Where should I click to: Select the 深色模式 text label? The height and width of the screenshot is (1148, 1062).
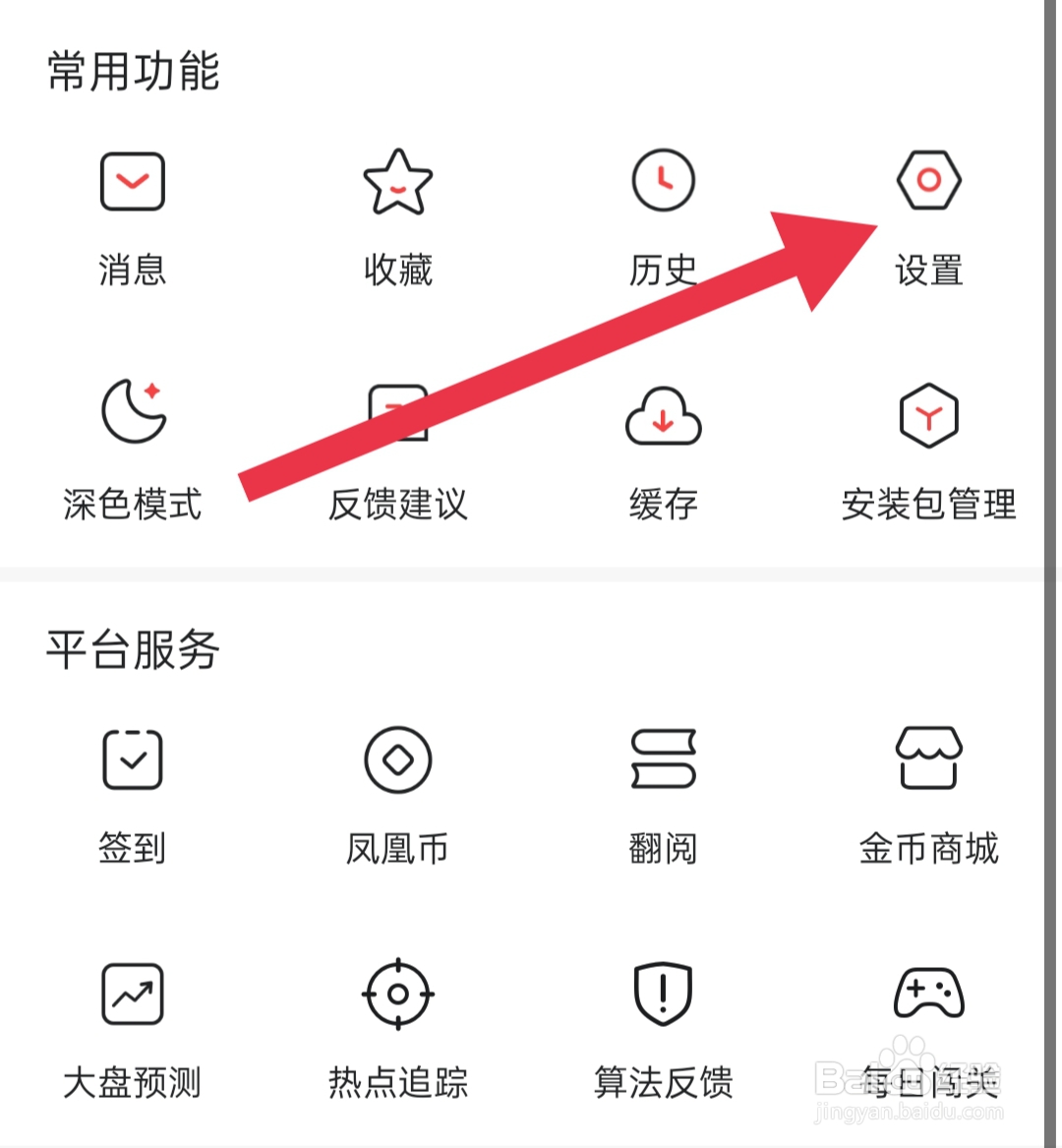(132, 504)
